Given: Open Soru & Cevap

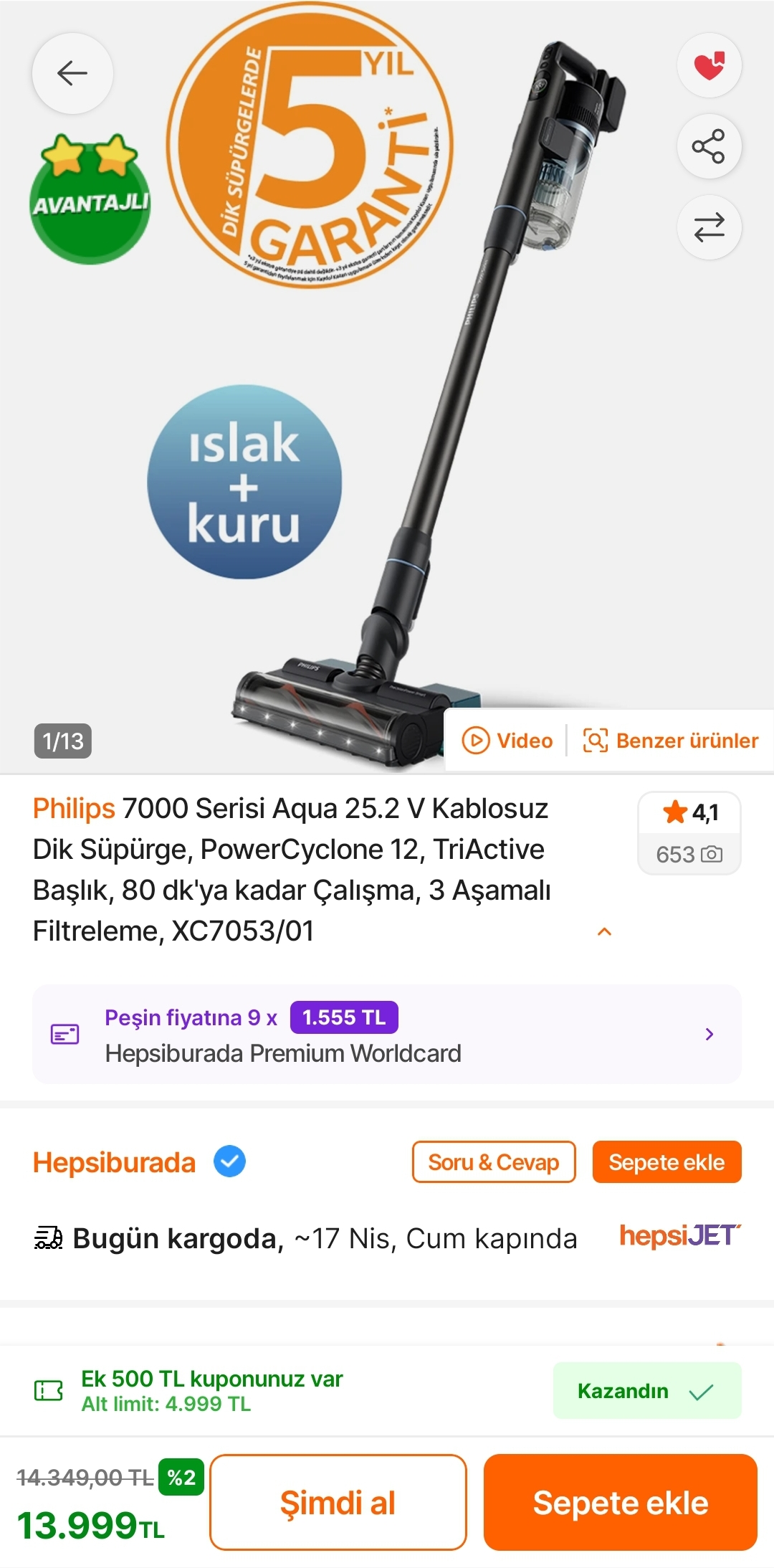Looking at the screenshot, I should tap(493, 1162).
